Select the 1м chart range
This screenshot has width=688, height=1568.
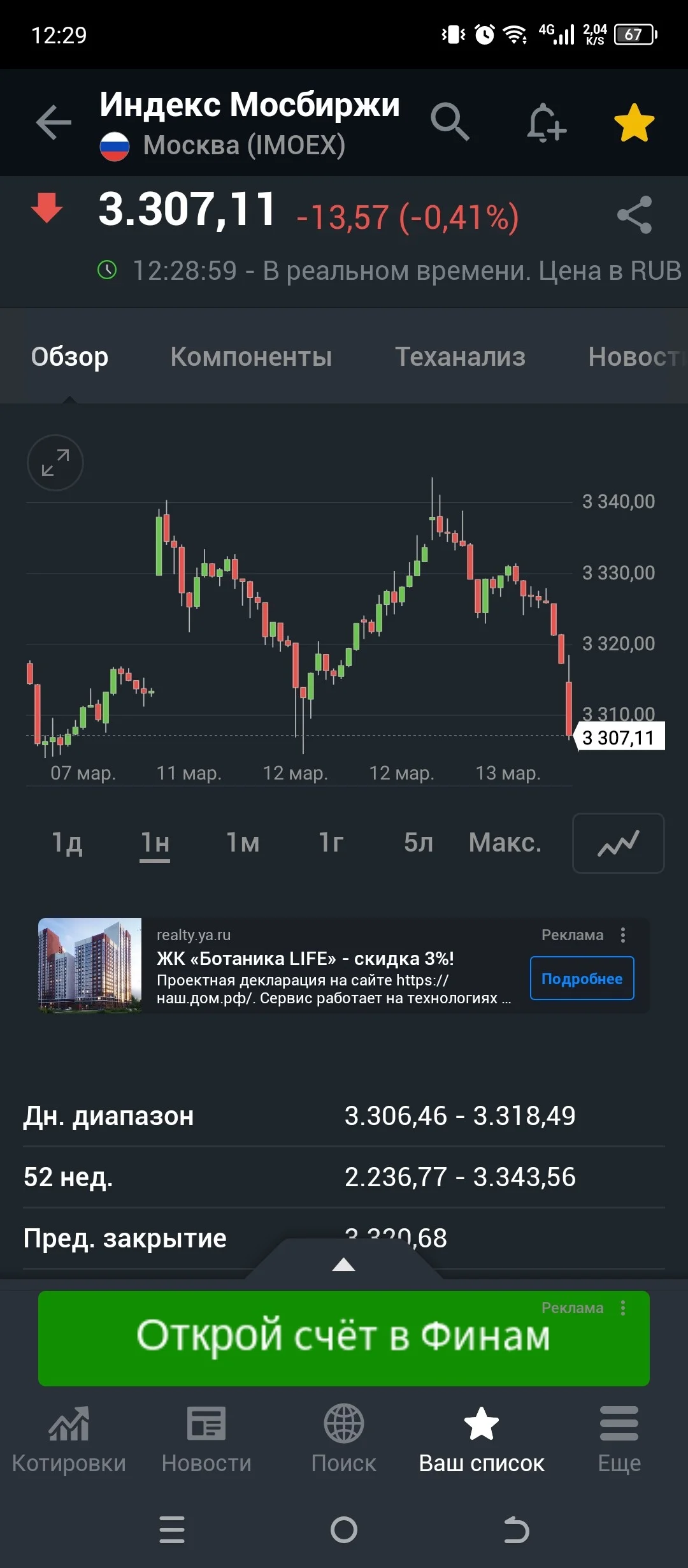coord(243,843)
